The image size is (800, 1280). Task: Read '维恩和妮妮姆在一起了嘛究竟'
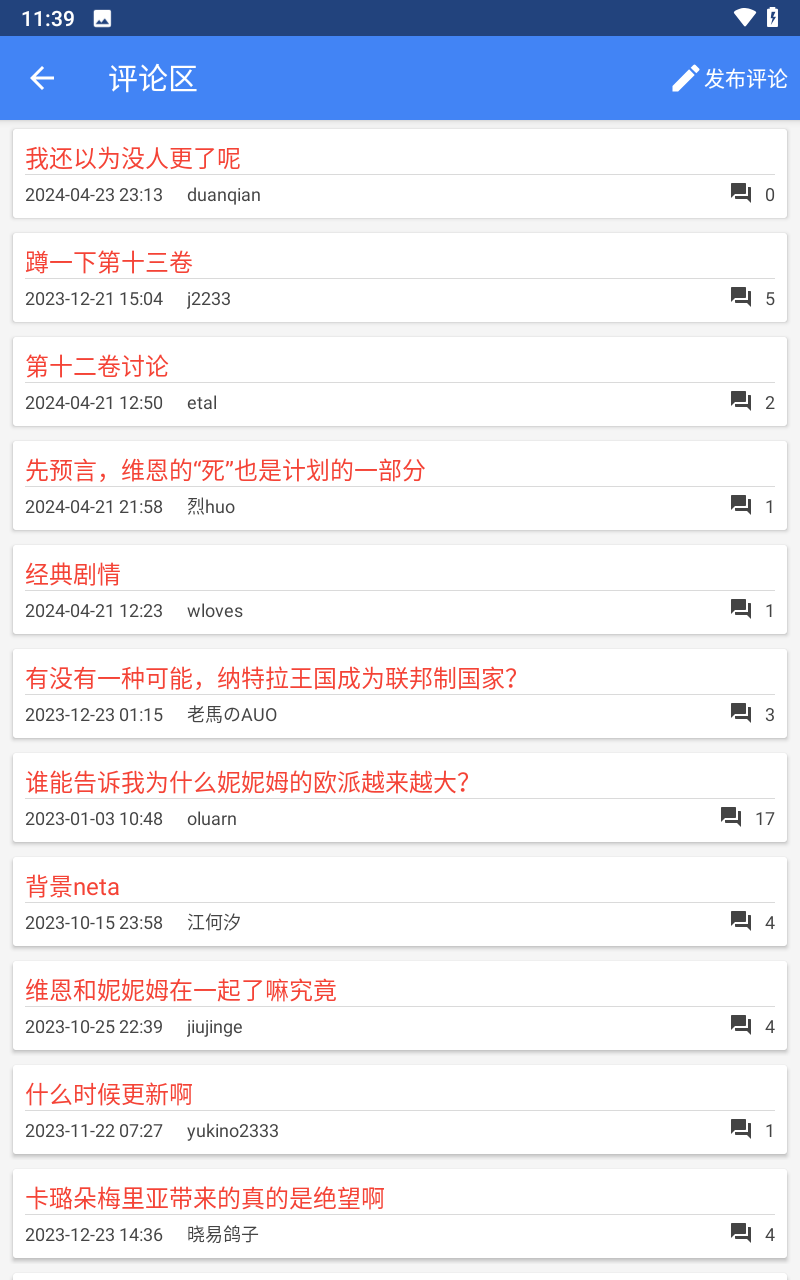182,990
